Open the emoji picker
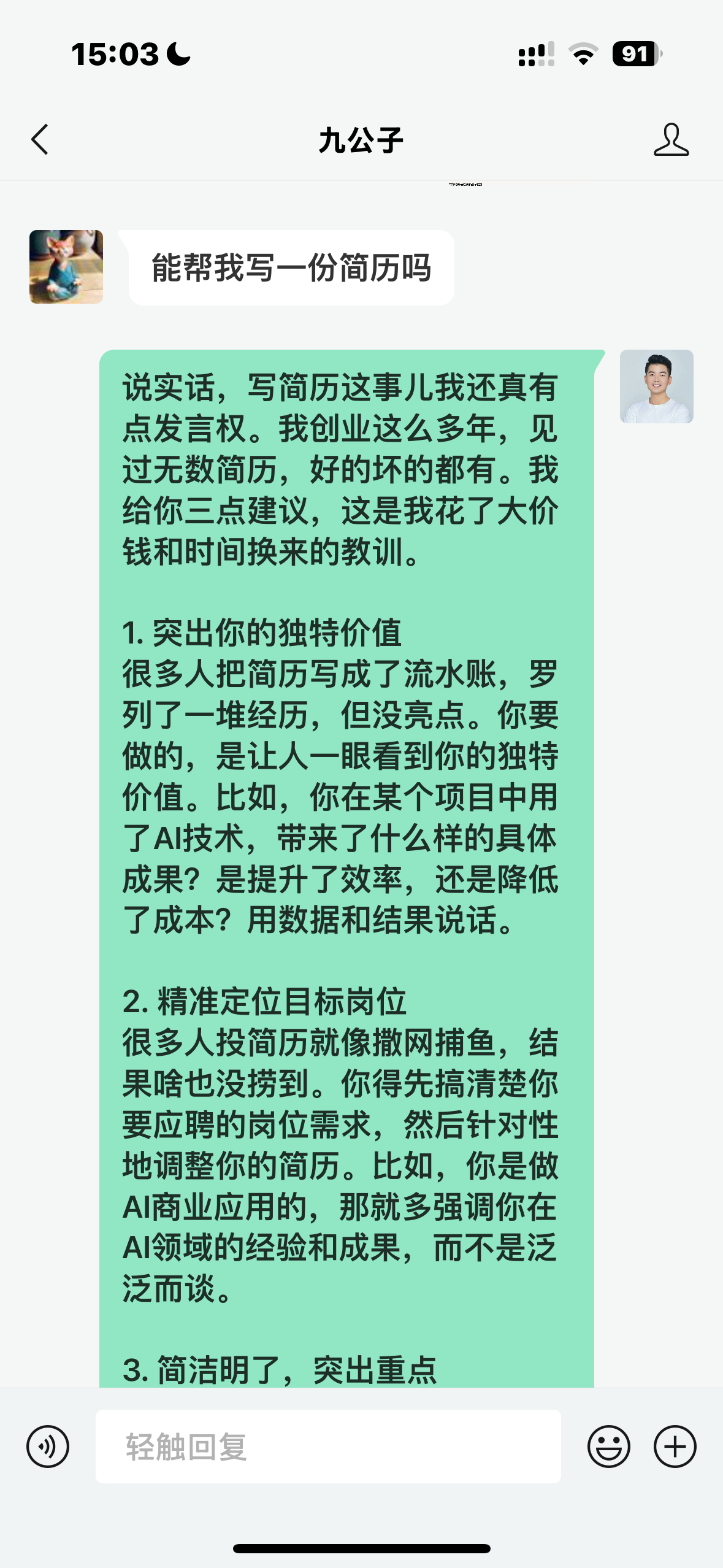This screenshot has height=1568, width=723. point(608,1446)
